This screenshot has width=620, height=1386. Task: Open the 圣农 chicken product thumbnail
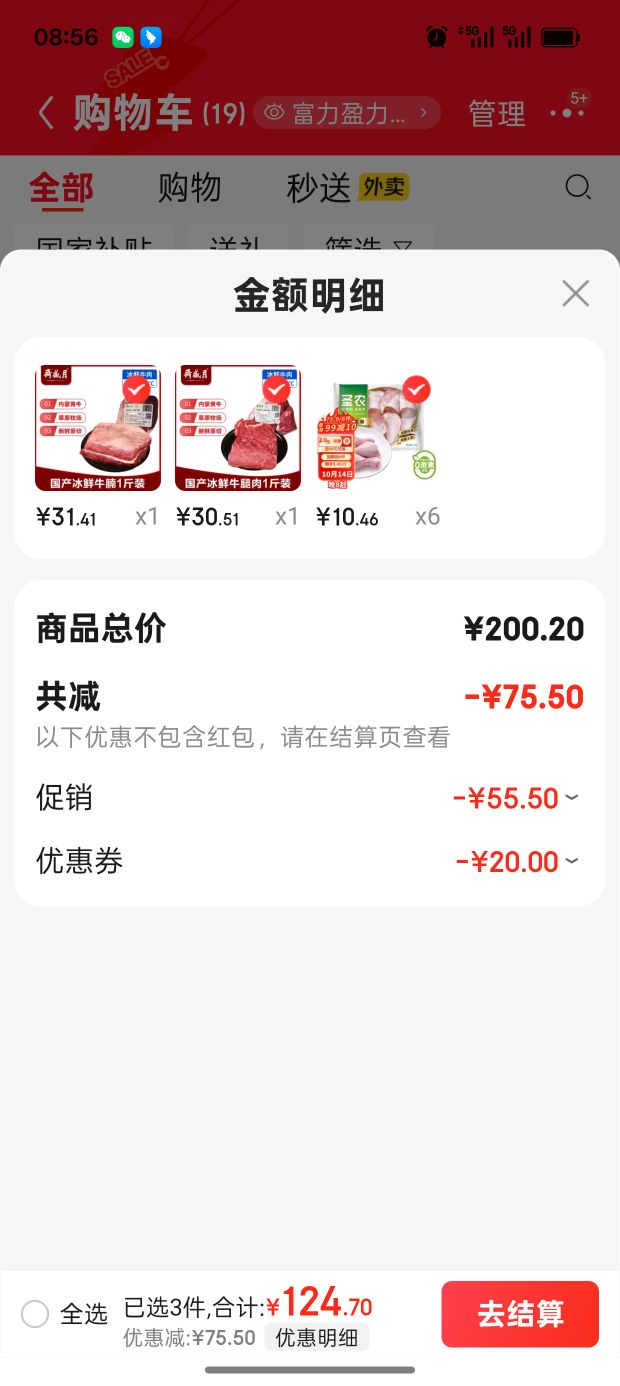click(x=378, y=428)
